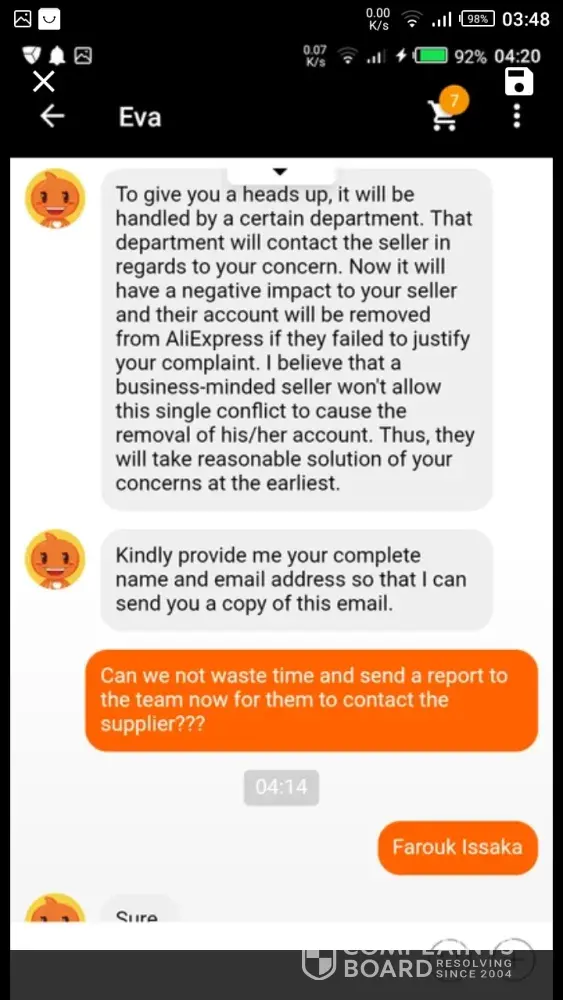Close the image viewer with the X

(44, 81)
